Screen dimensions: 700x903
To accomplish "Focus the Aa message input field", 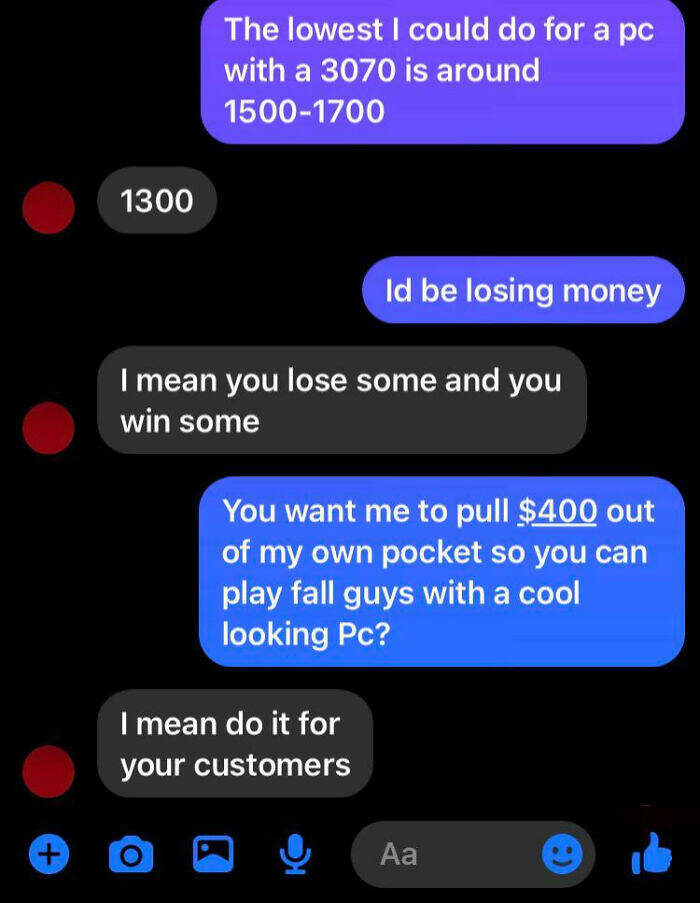I will 472,854.
